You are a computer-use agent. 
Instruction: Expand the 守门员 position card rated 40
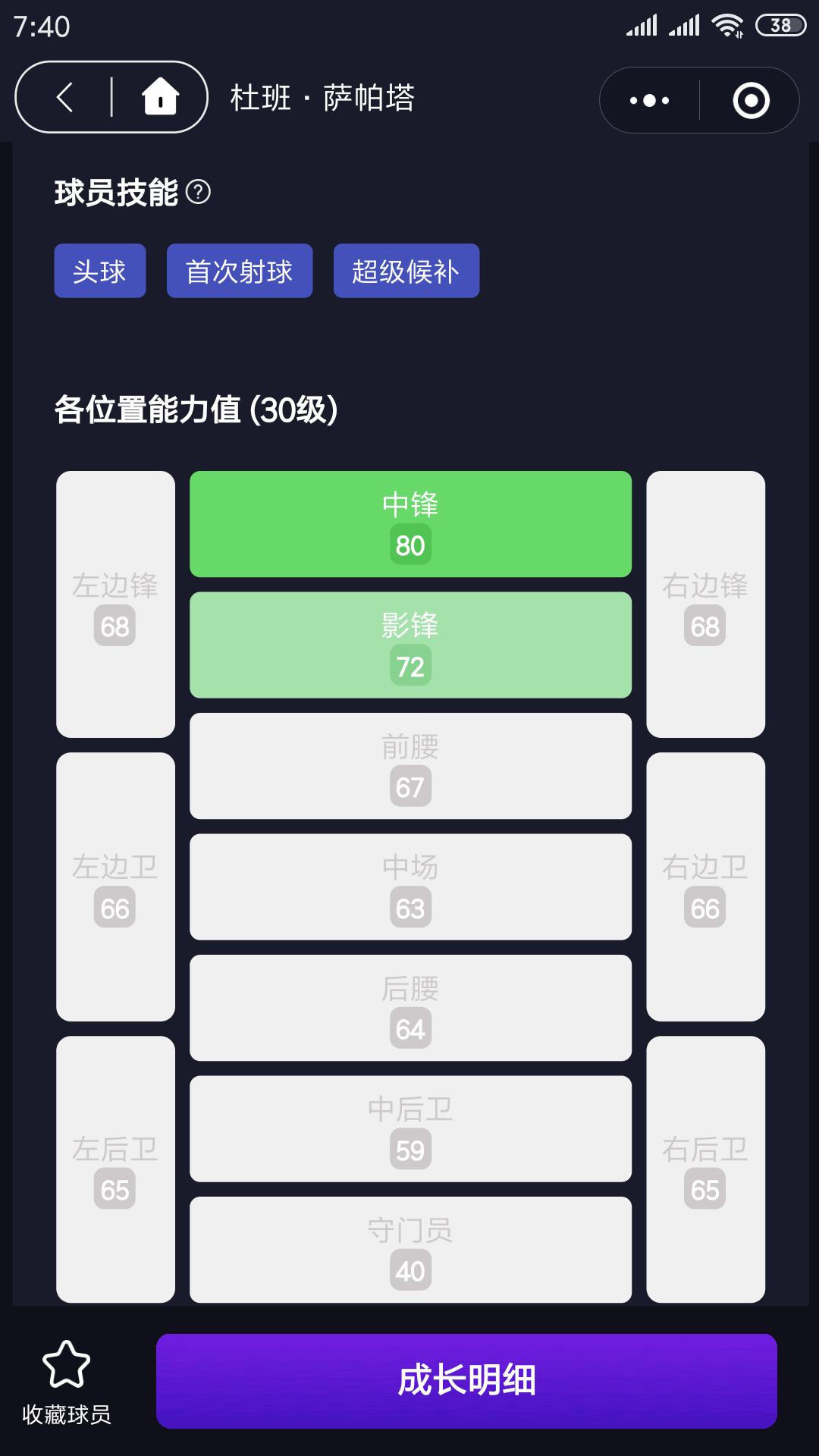pyautogui.click(x=410, y=1250)
